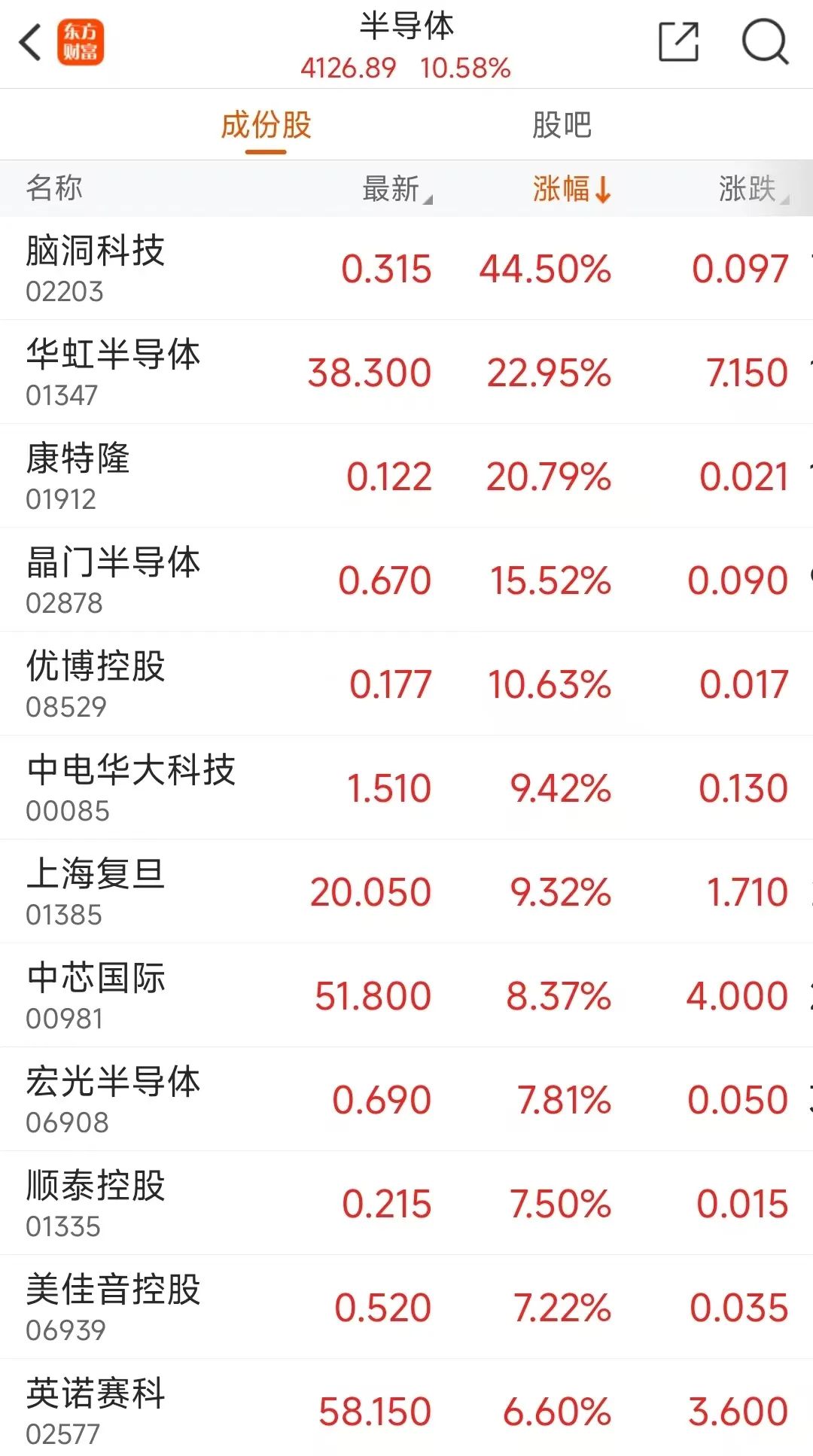Open 中芯国际 00981 stock page
The height and width of the screenshot is (1456, 813).
click(406, 995)
